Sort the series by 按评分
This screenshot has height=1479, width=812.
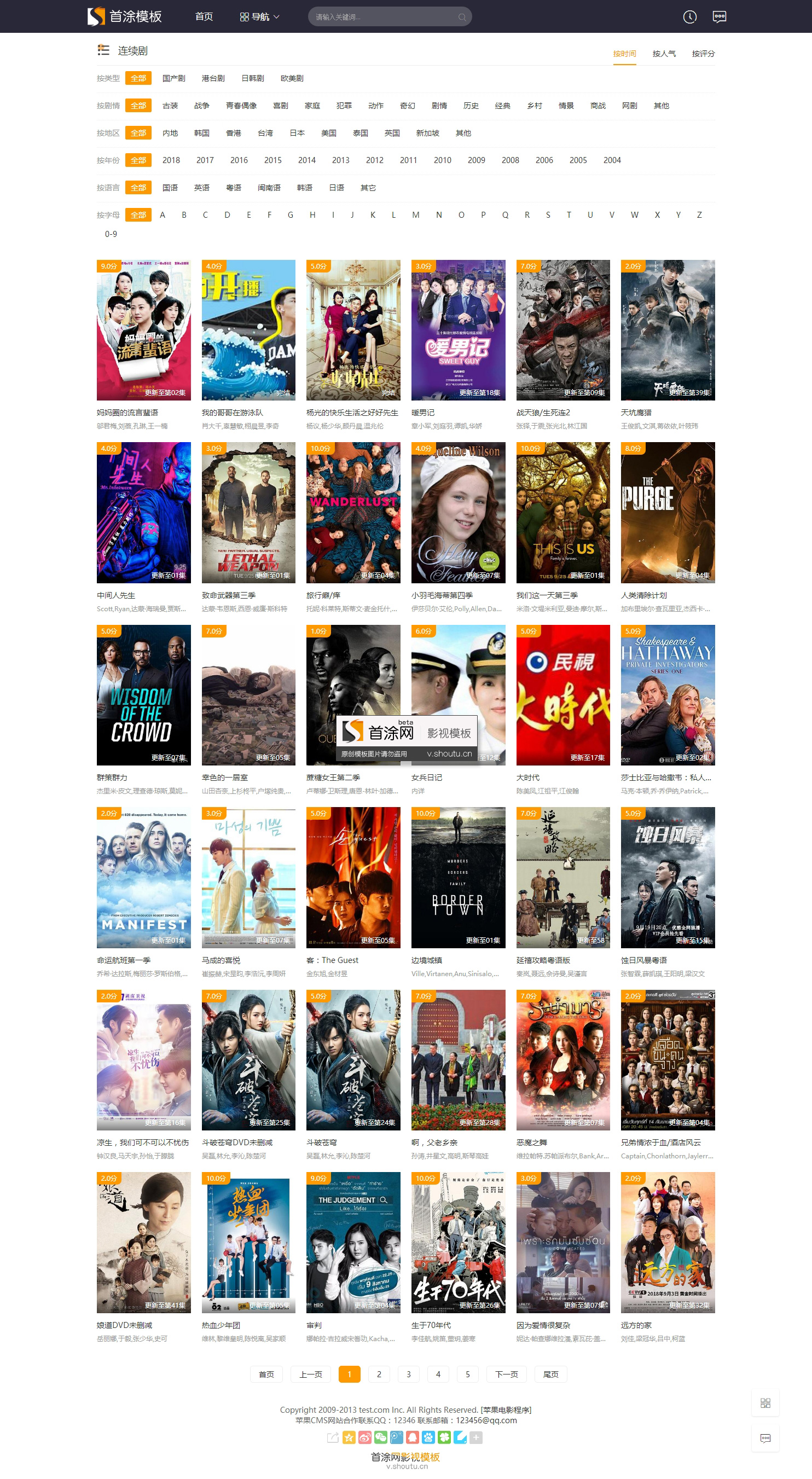click(x=703, y=54)
